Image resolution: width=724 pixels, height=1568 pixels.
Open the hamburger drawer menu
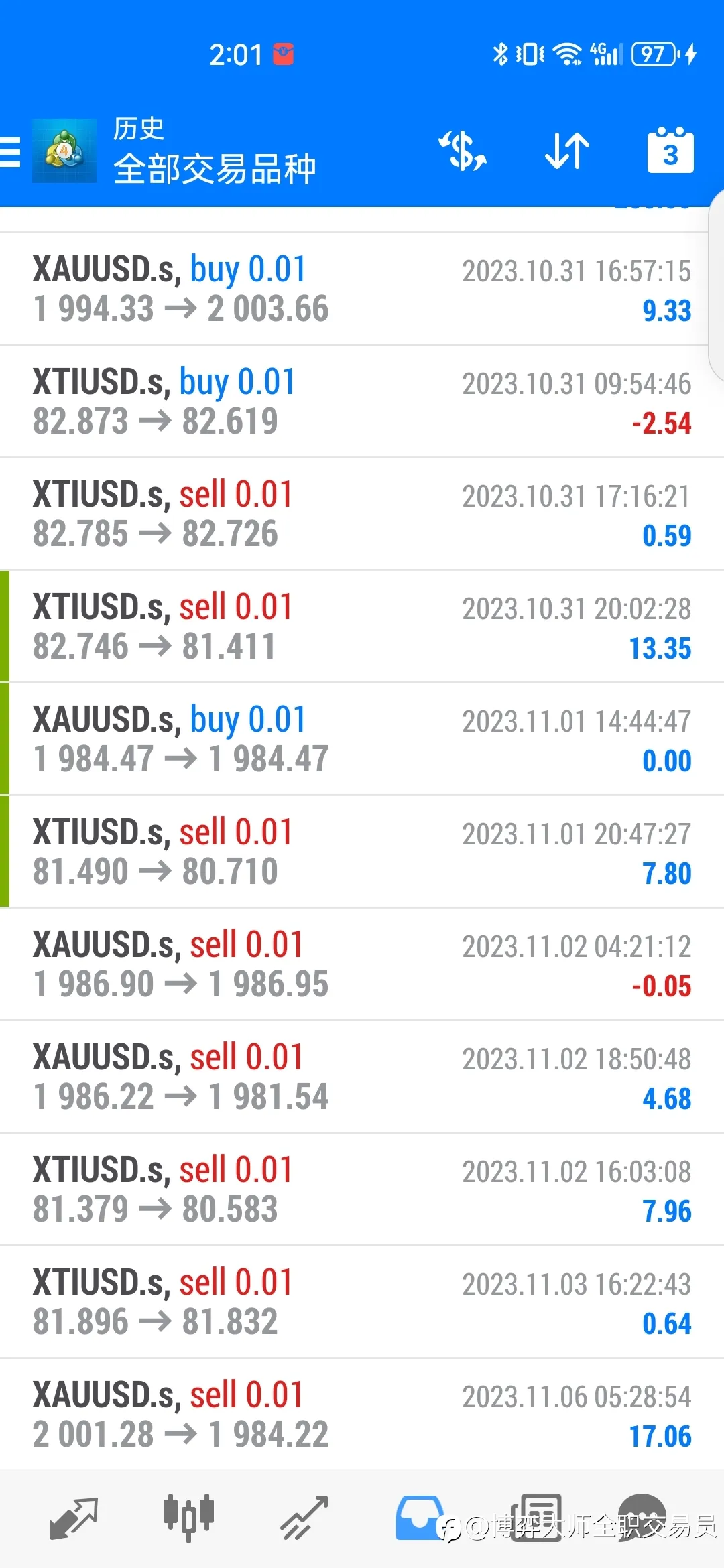point(9,151)
